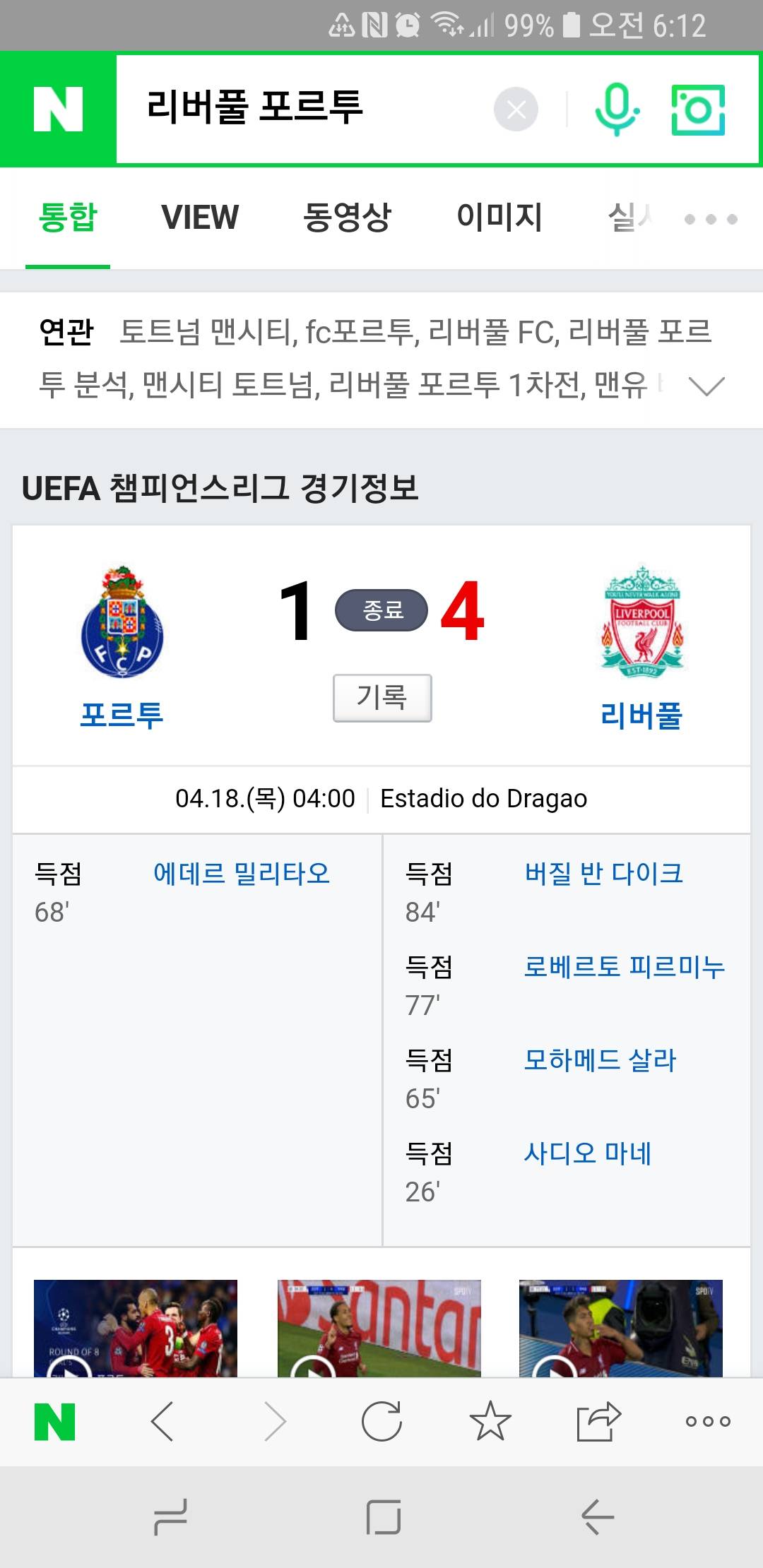This screenshot has height=1568, width=763.
Task: Reload the current page
Action: [381, 1420]
